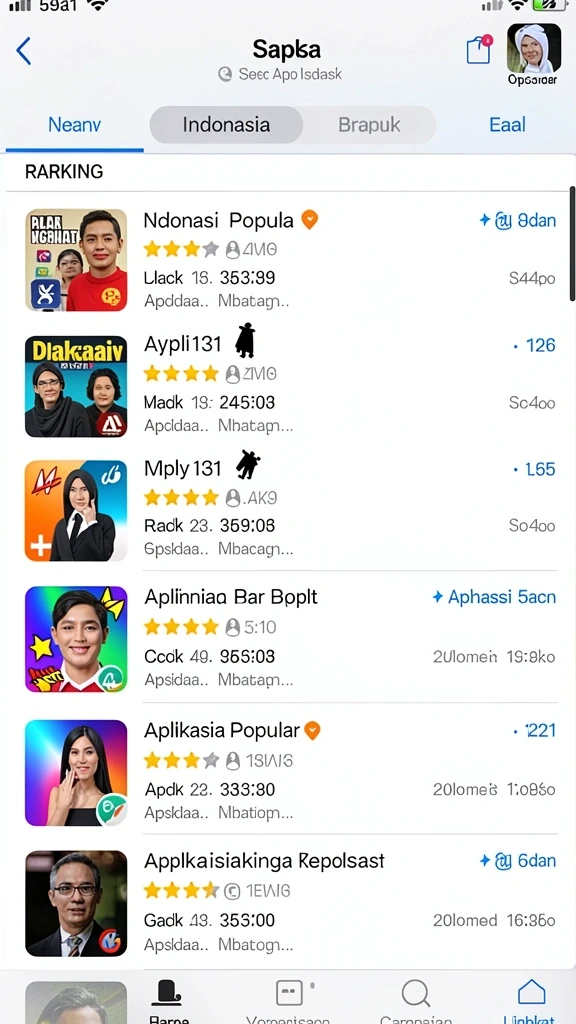This screenshot has height=1024, width=576.
Task: Go back using the top-left arrow
Action: (x=24, y=51)
